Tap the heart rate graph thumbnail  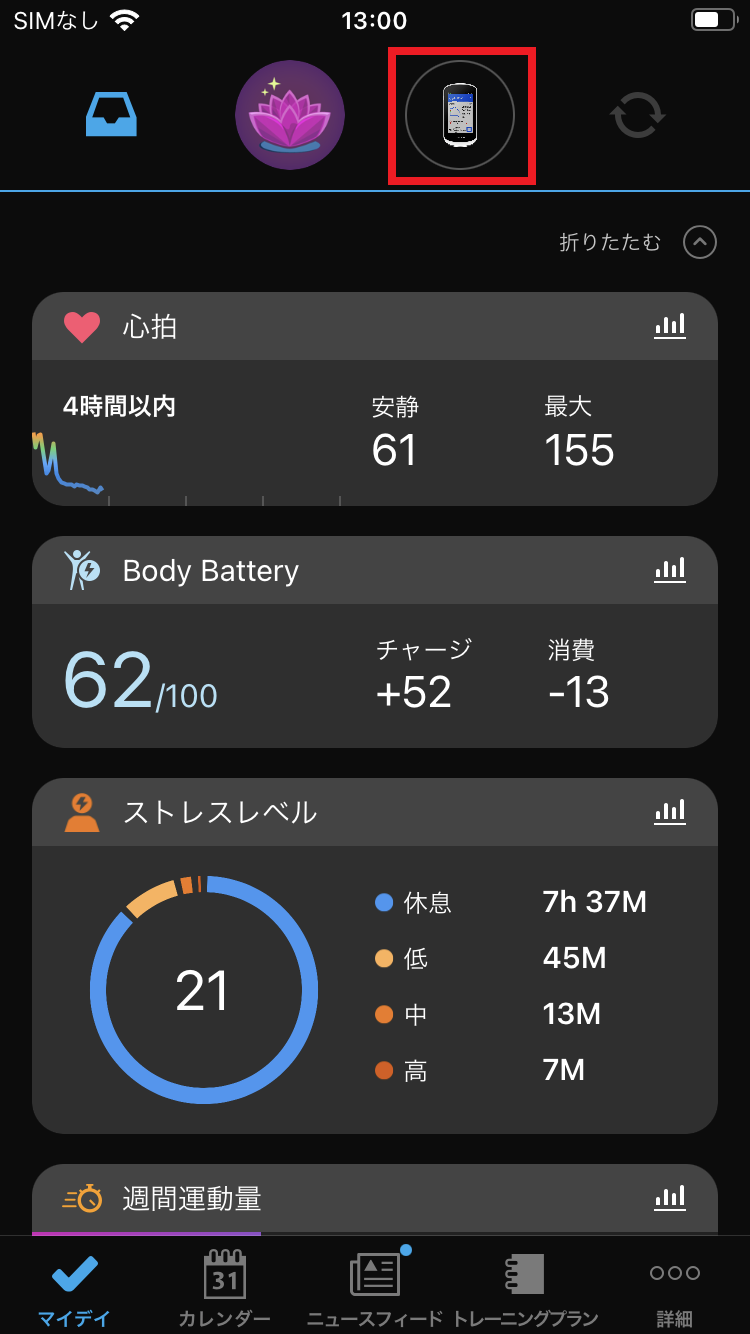tap(80, 465)
